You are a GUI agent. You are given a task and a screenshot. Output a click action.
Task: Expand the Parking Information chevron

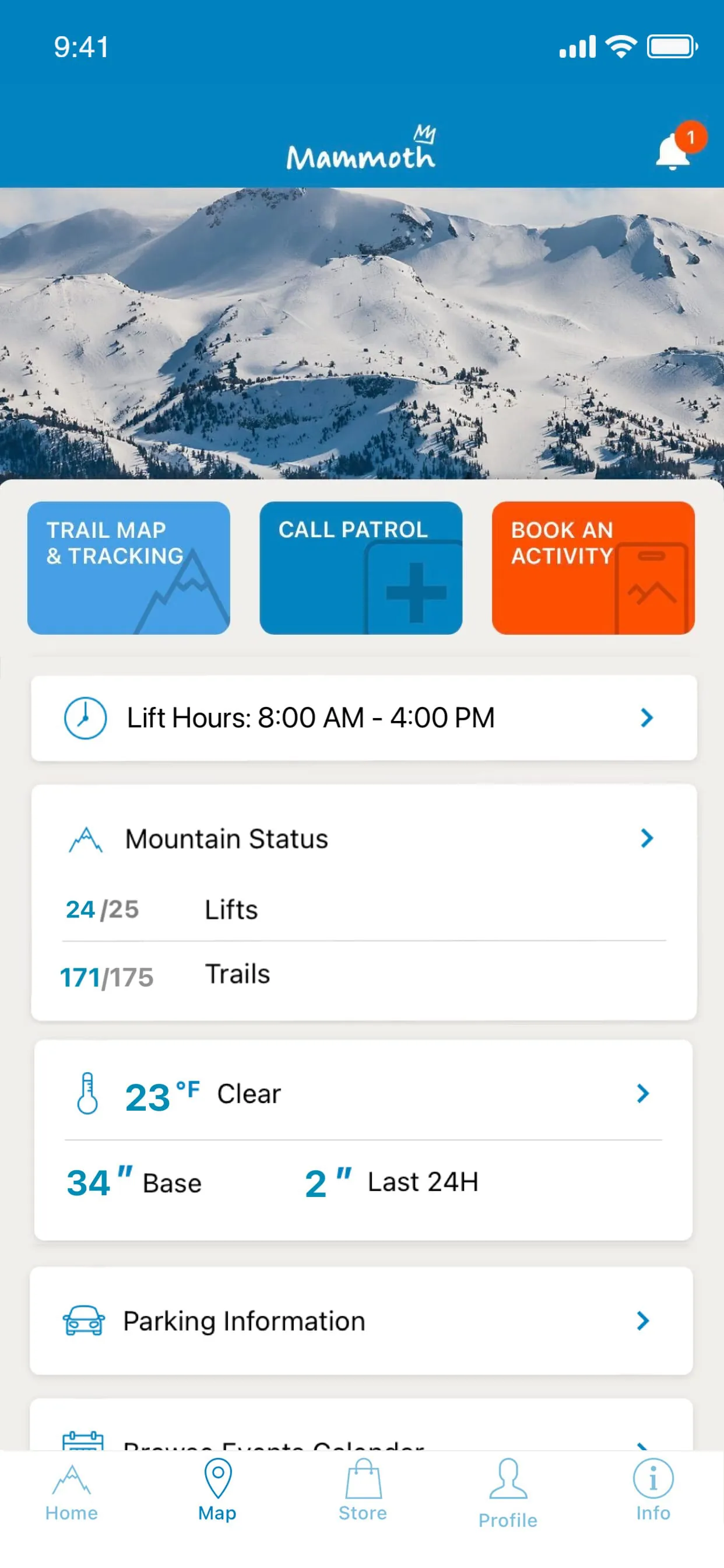[643, 1320]
